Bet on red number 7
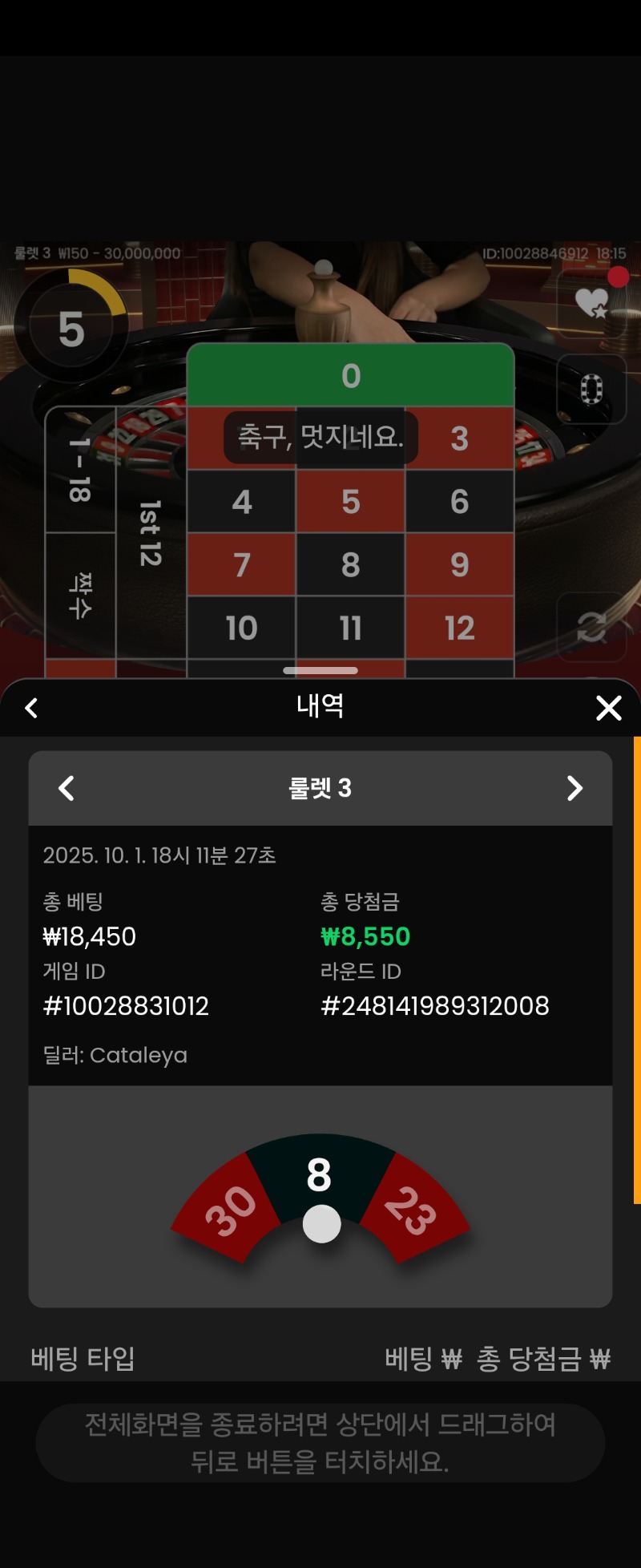The image size is (641, 1568). click(x=241, y=564)
